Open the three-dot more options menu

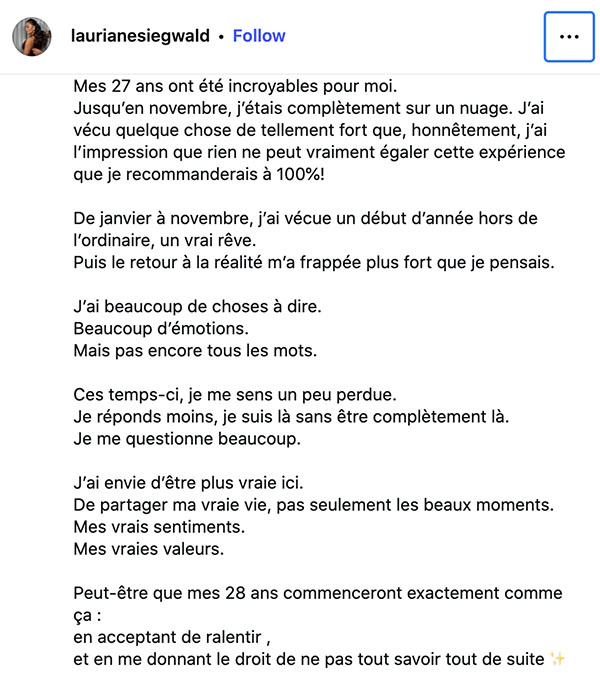(x=569, y=37)
